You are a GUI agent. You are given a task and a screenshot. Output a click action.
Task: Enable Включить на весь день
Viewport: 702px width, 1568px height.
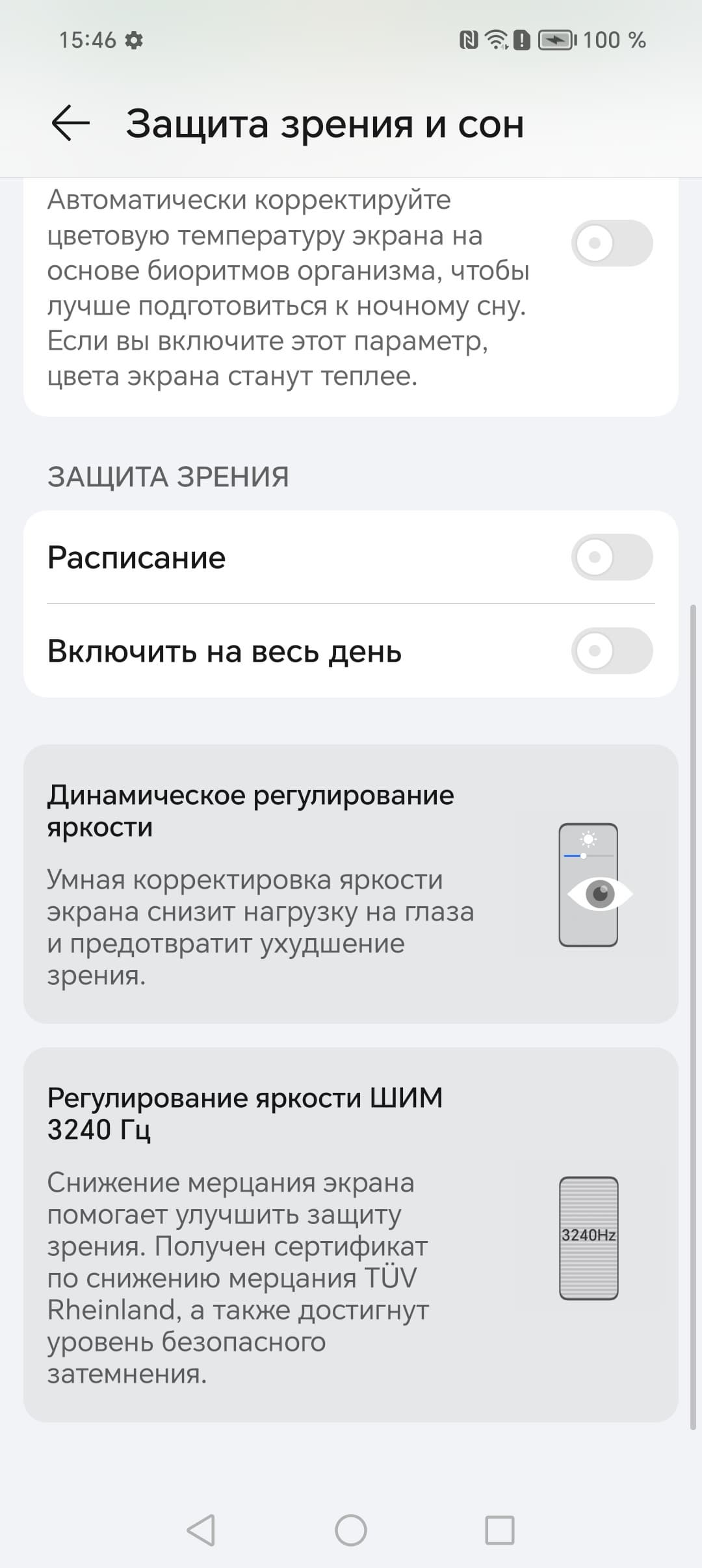(612, 651)
